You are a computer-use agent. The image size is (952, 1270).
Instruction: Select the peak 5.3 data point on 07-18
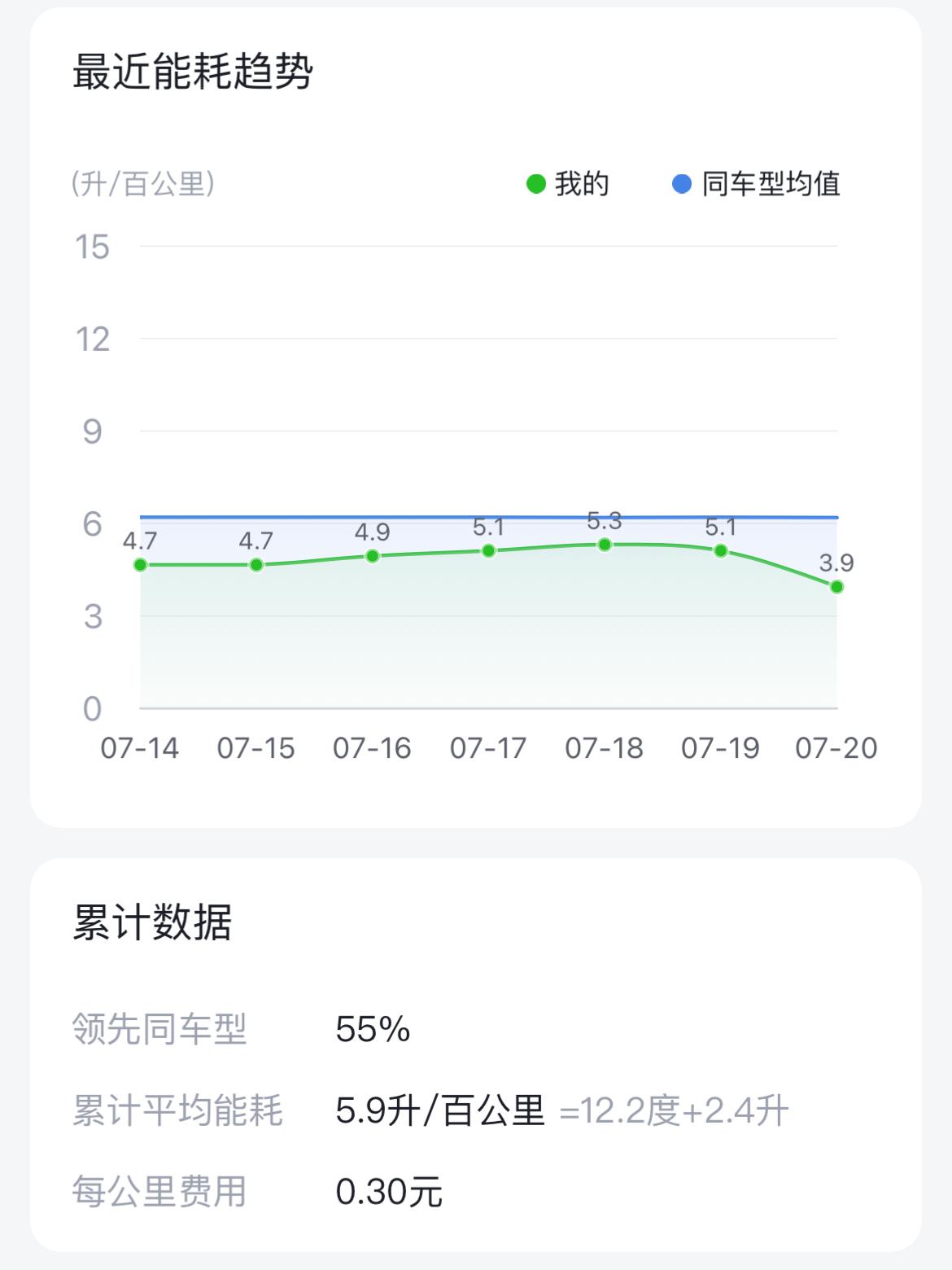coord(604,544)
